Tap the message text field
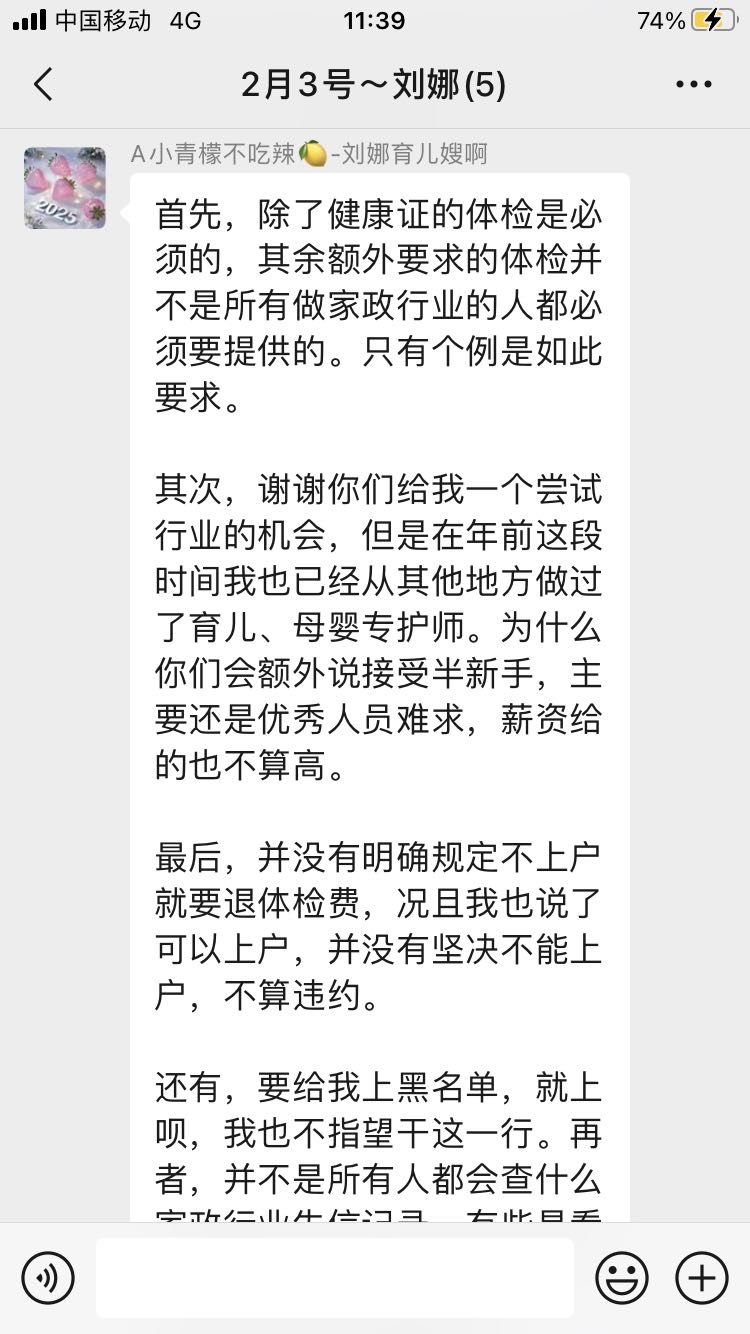This screenshot has width=750, height=1334. tap(335, 1277)
